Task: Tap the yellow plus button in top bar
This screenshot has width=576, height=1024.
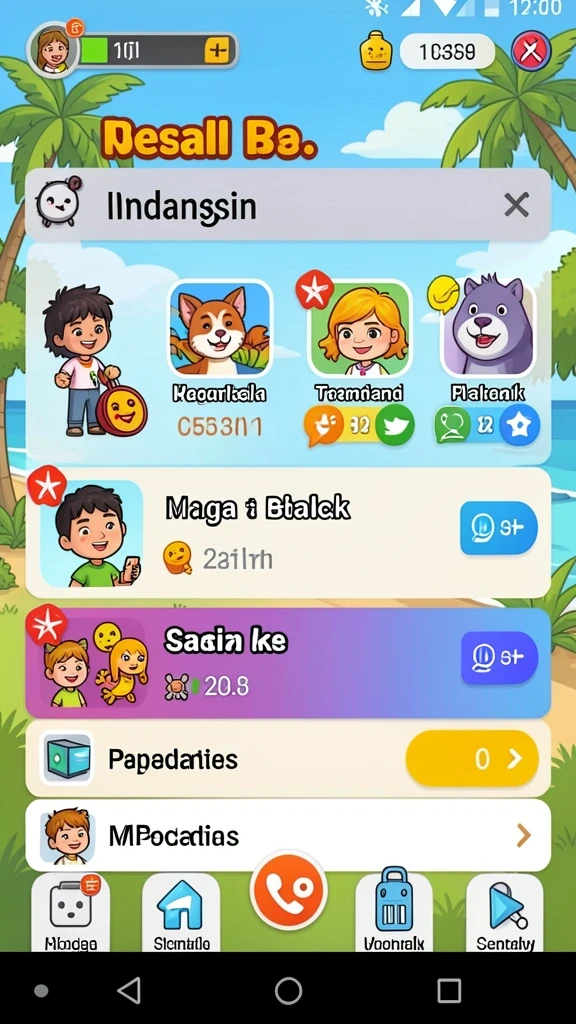Action: 216,51
